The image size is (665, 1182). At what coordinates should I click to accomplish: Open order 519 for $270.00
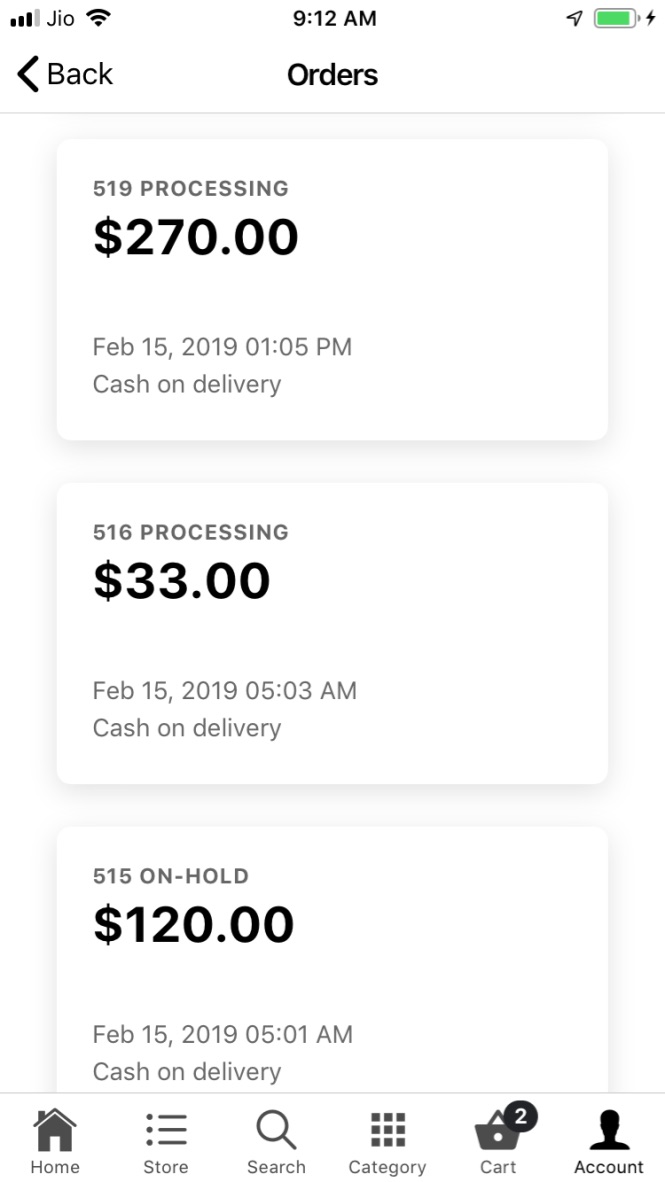[332, 289]
